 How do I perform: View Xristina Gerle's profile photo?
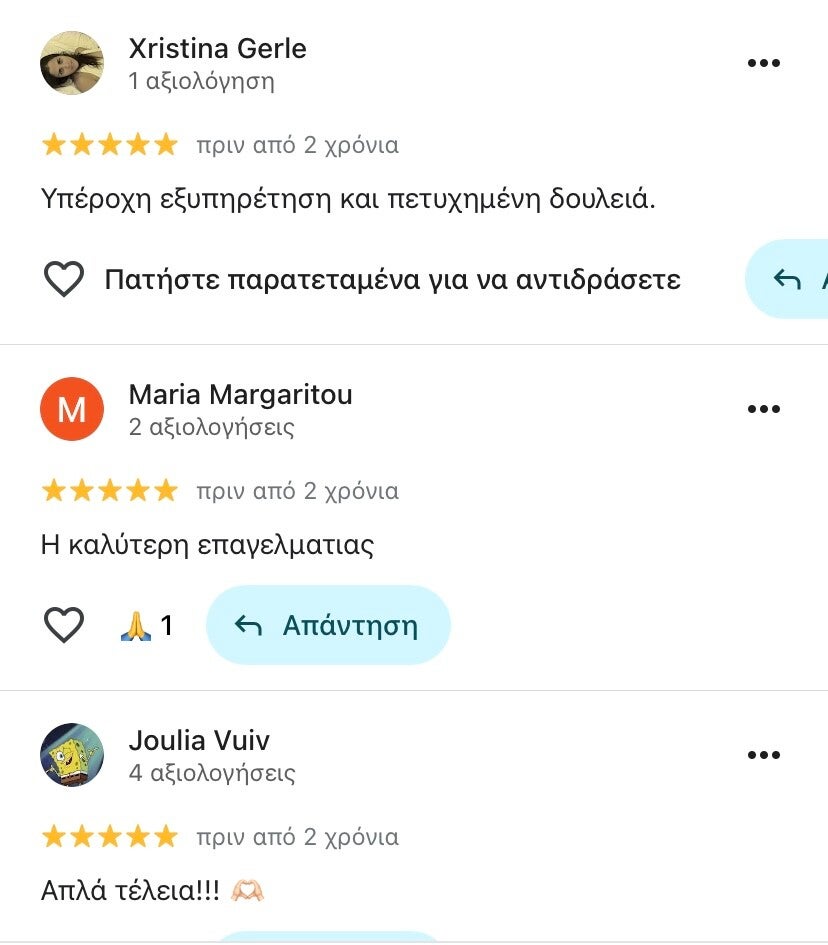click(72, 63)
